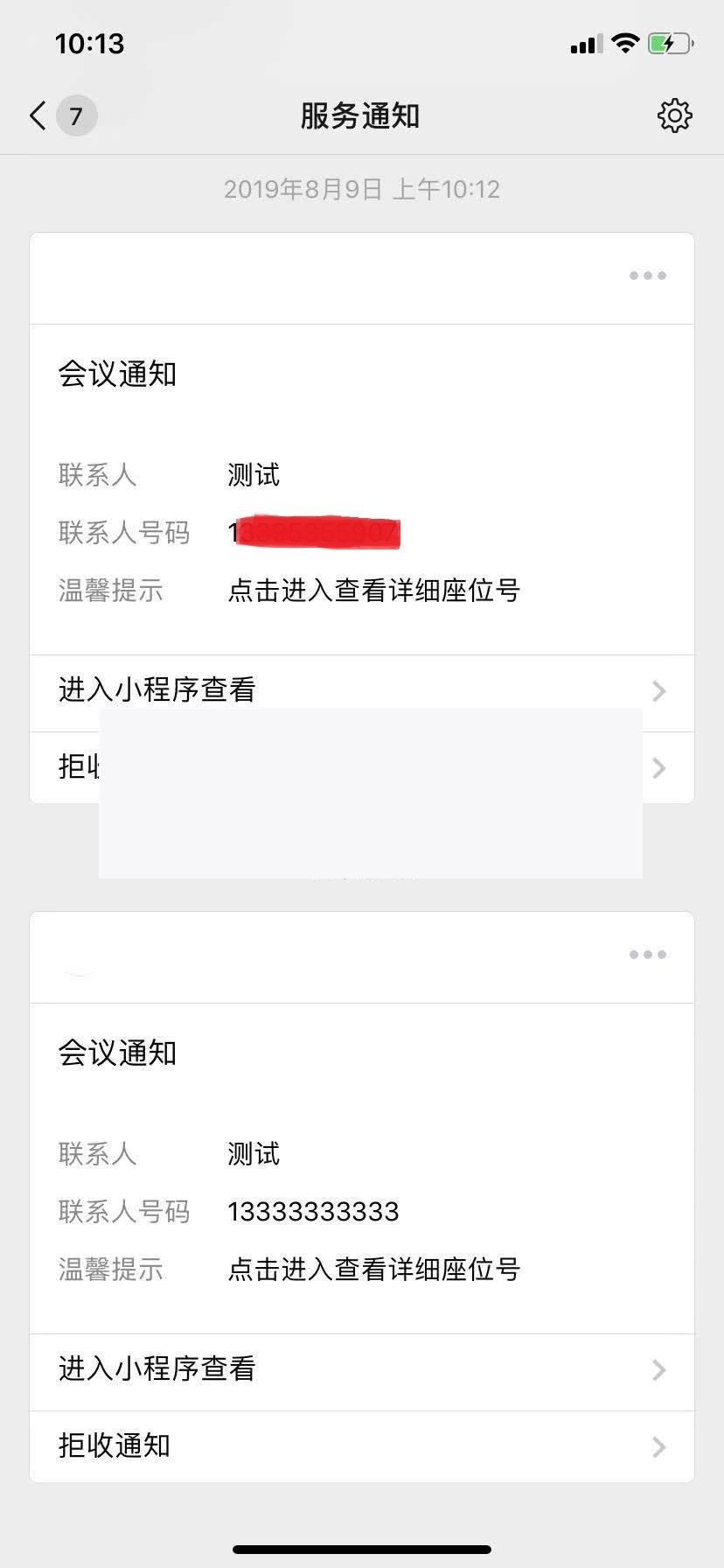Screen dimensions: 724x1568
Task: Open the more options menu on first notification
Action: click(x=646, y=276)
